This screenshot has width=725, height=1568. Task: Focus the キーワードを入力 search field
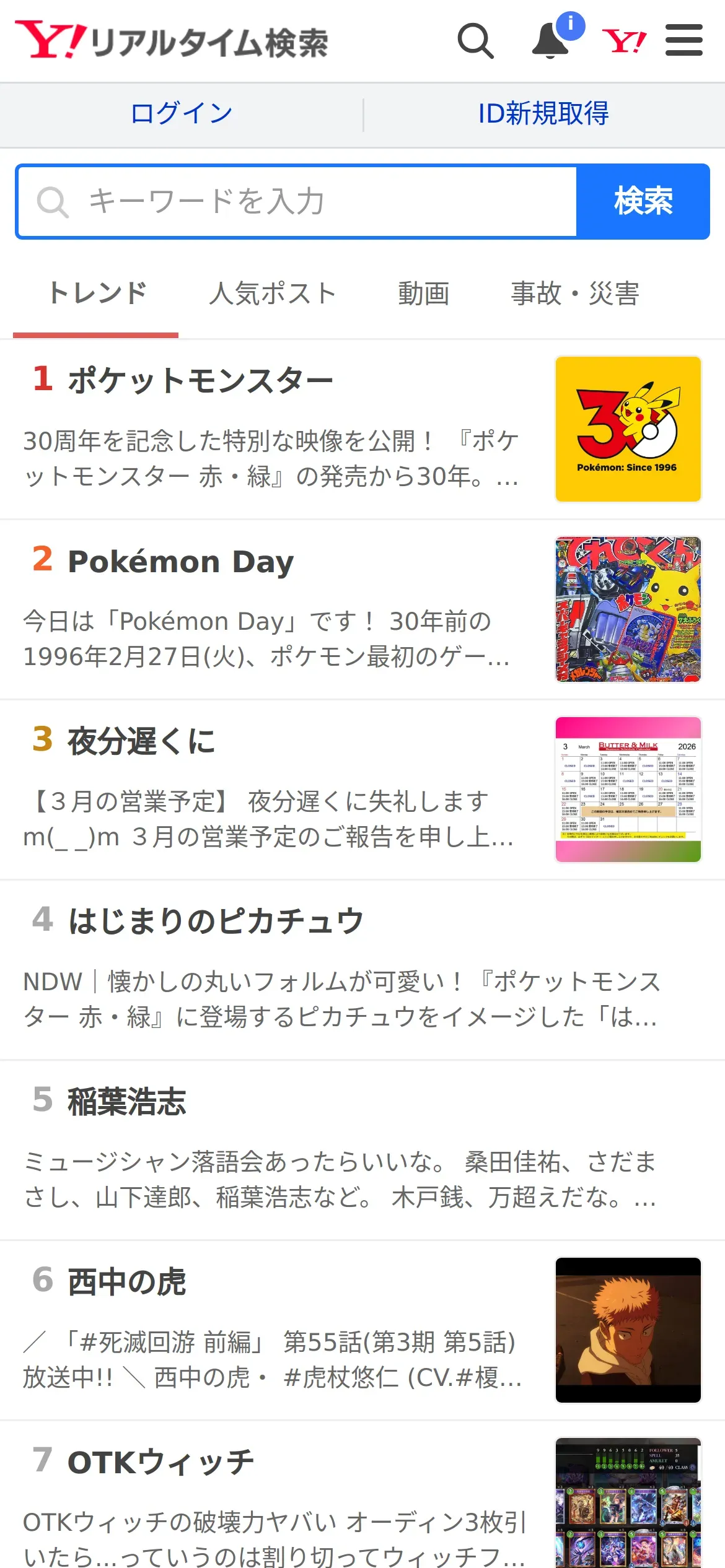tap(297, 201)
